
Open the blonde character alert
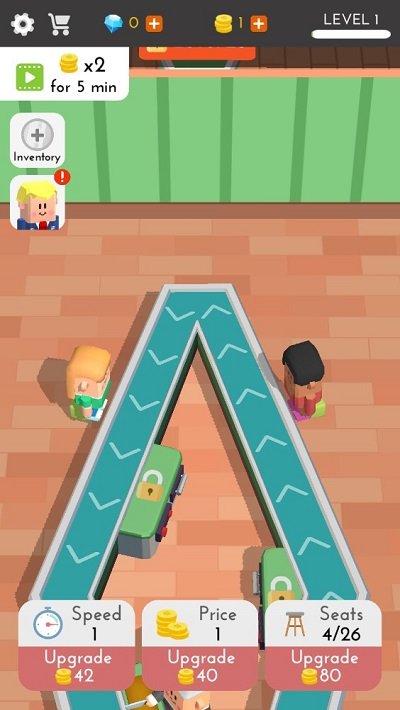[x=37, y=202]
